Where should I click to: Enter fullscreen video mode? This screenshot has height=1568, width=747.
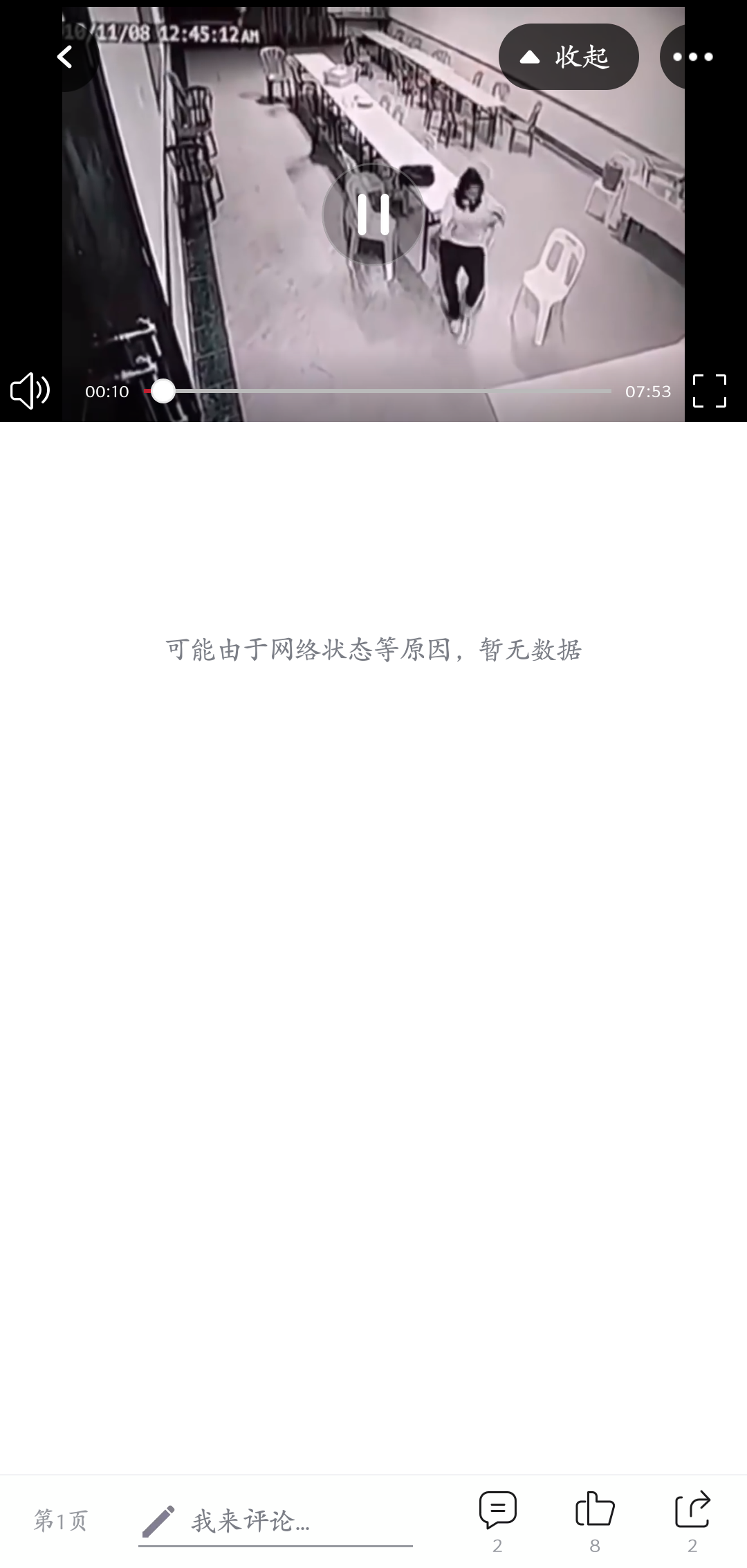710,391
